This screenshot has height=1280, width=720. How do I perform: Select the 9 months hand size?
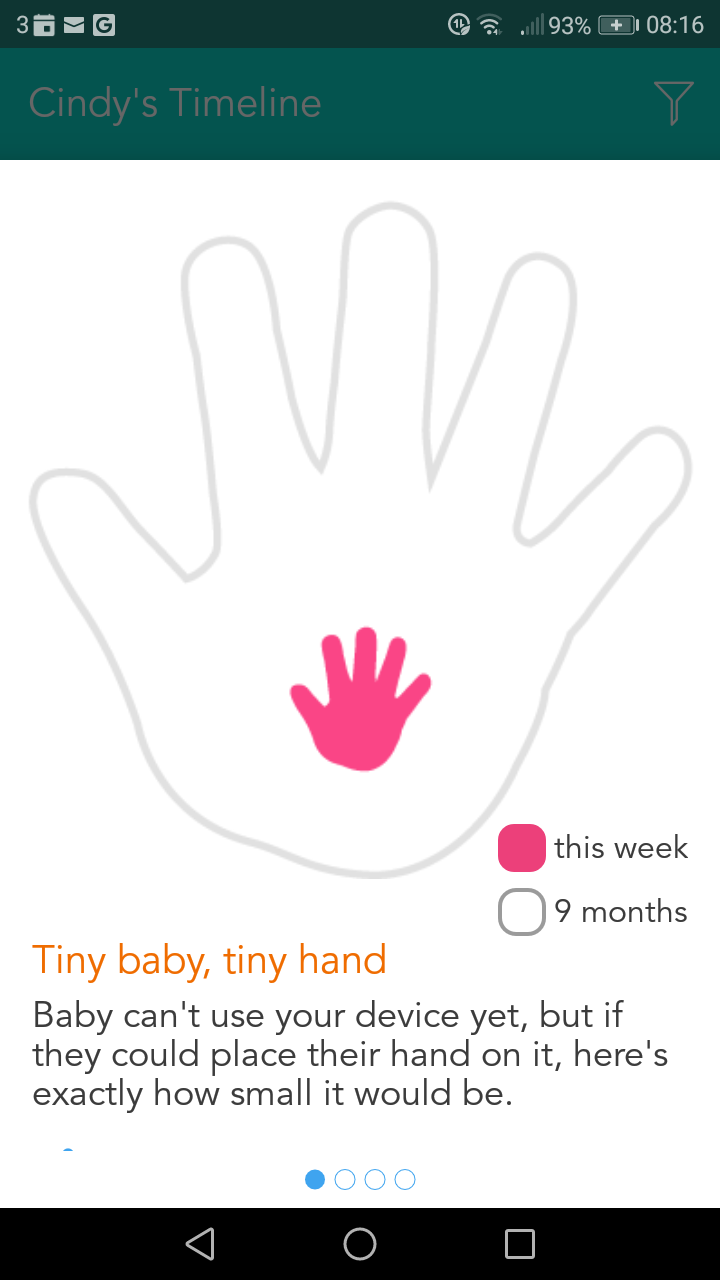[x=522, y=912]
